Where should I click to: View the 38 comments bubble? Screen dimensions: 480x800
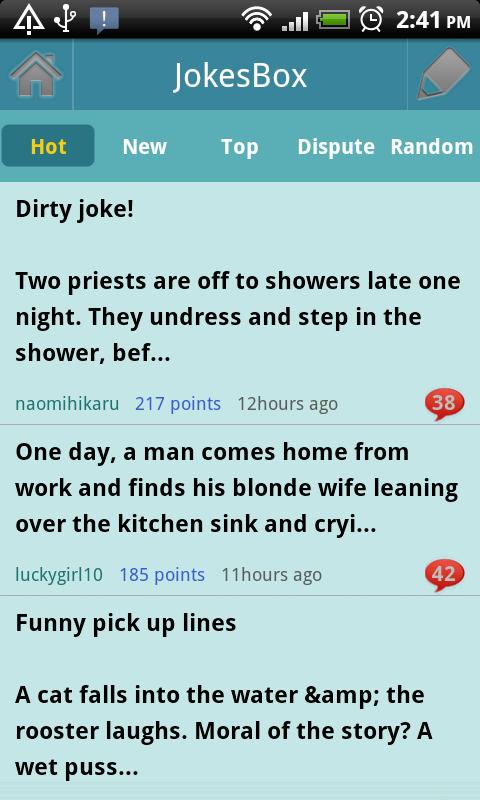[x=444, y=404]
